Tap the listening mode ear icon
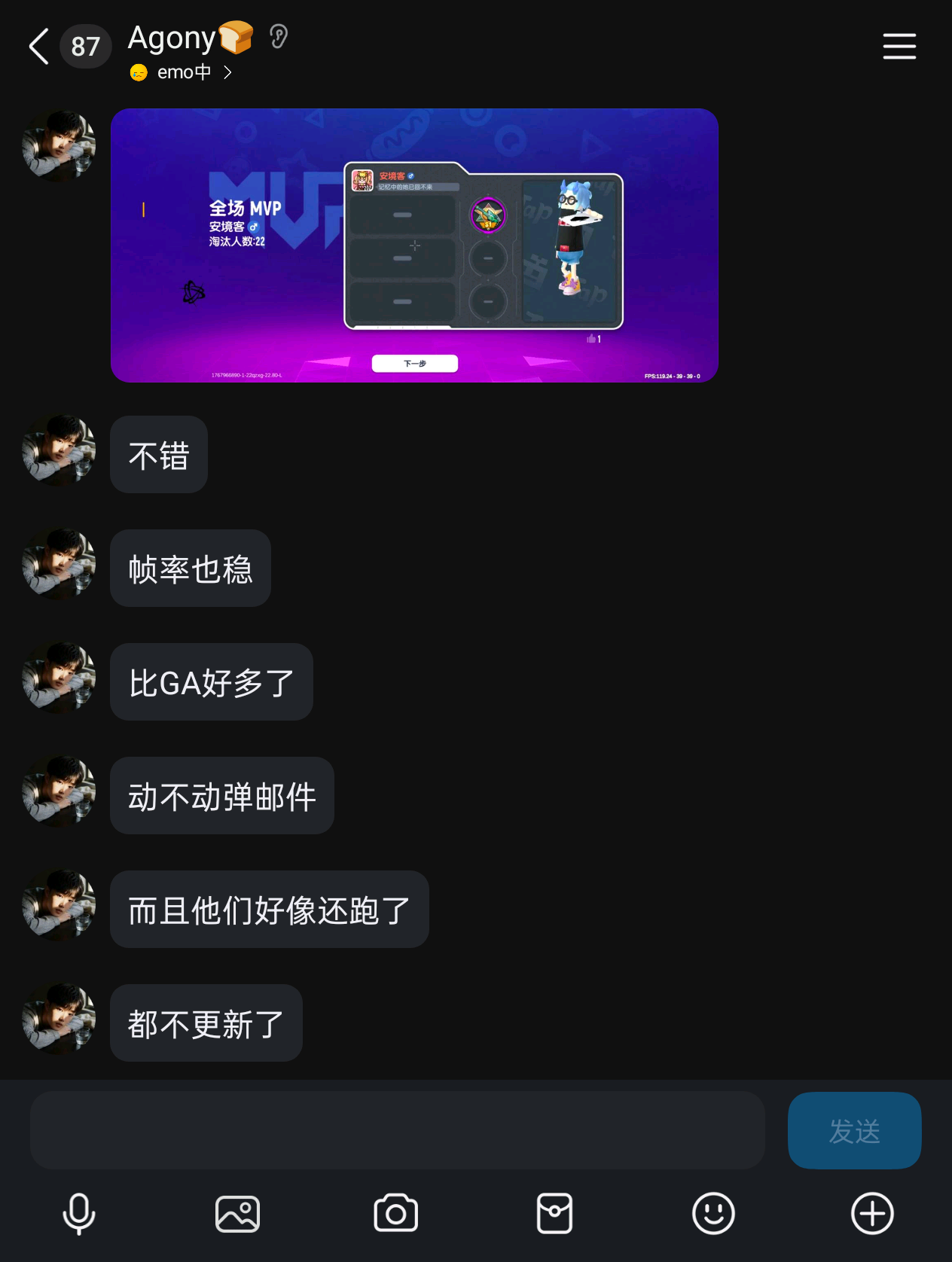Image resolution: width=952 pixels, height=1262 pixels. (x=279, y=37)
